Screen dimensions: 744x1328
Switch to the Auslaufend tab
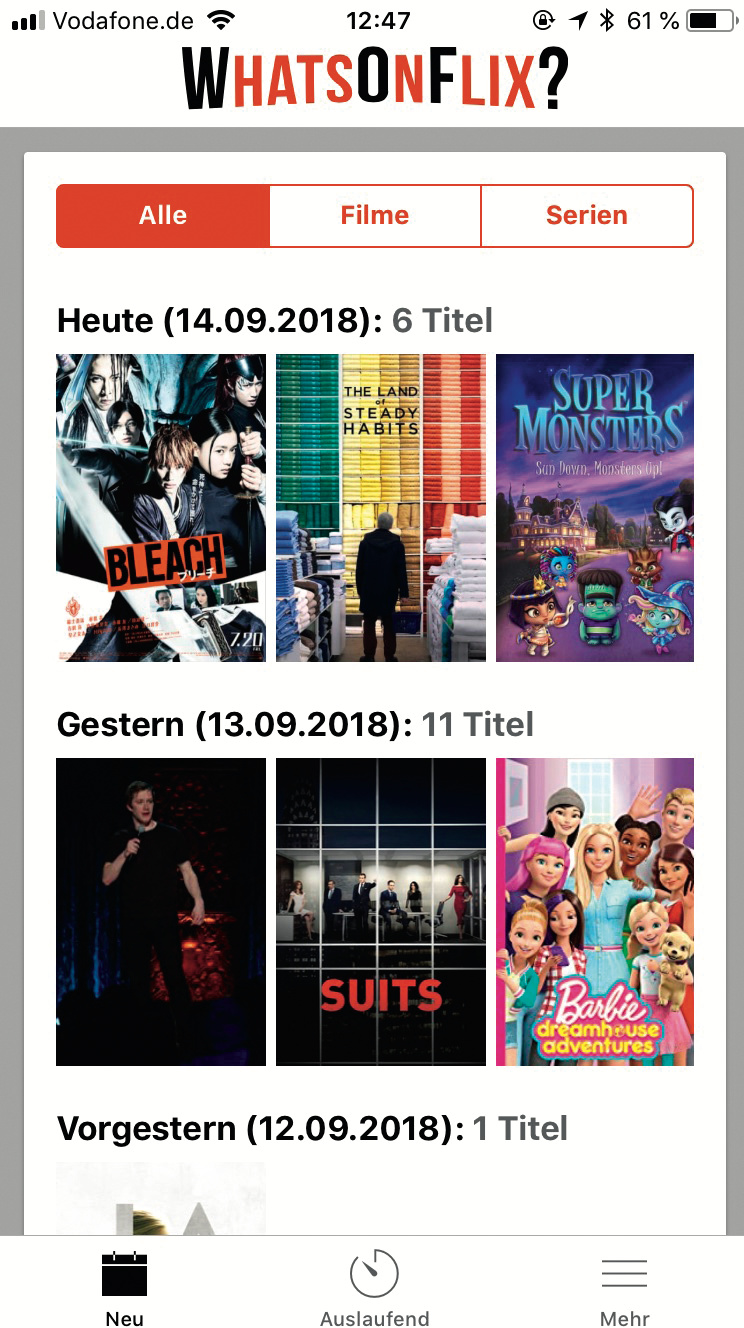(x=374, y=1287)
